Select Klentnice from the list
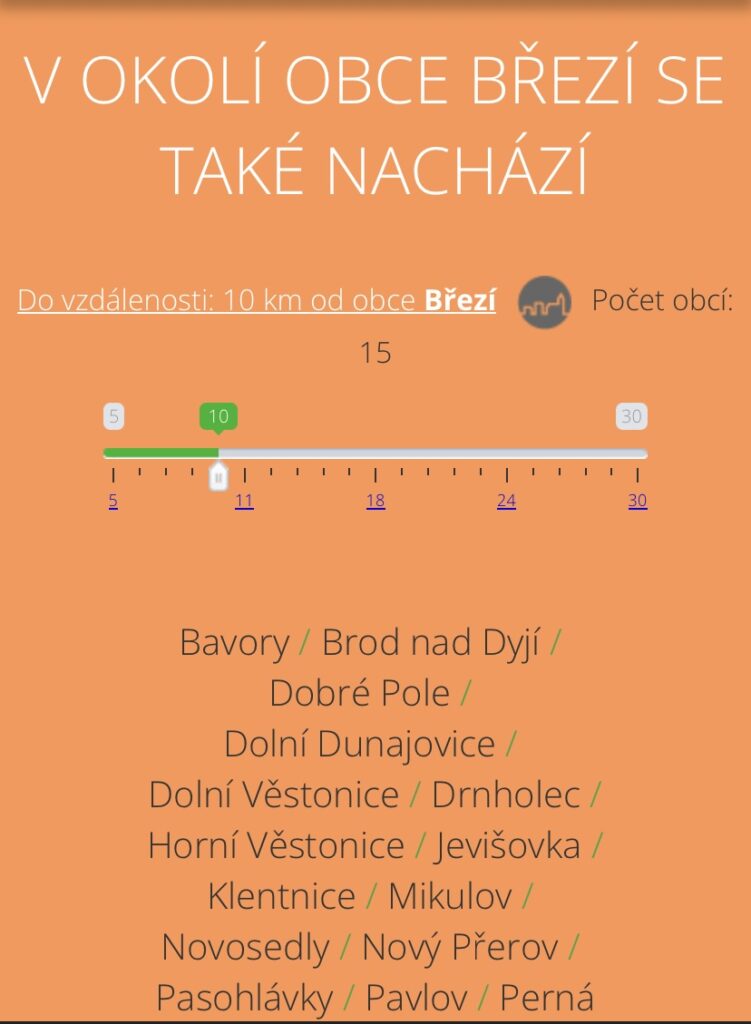 281,896
